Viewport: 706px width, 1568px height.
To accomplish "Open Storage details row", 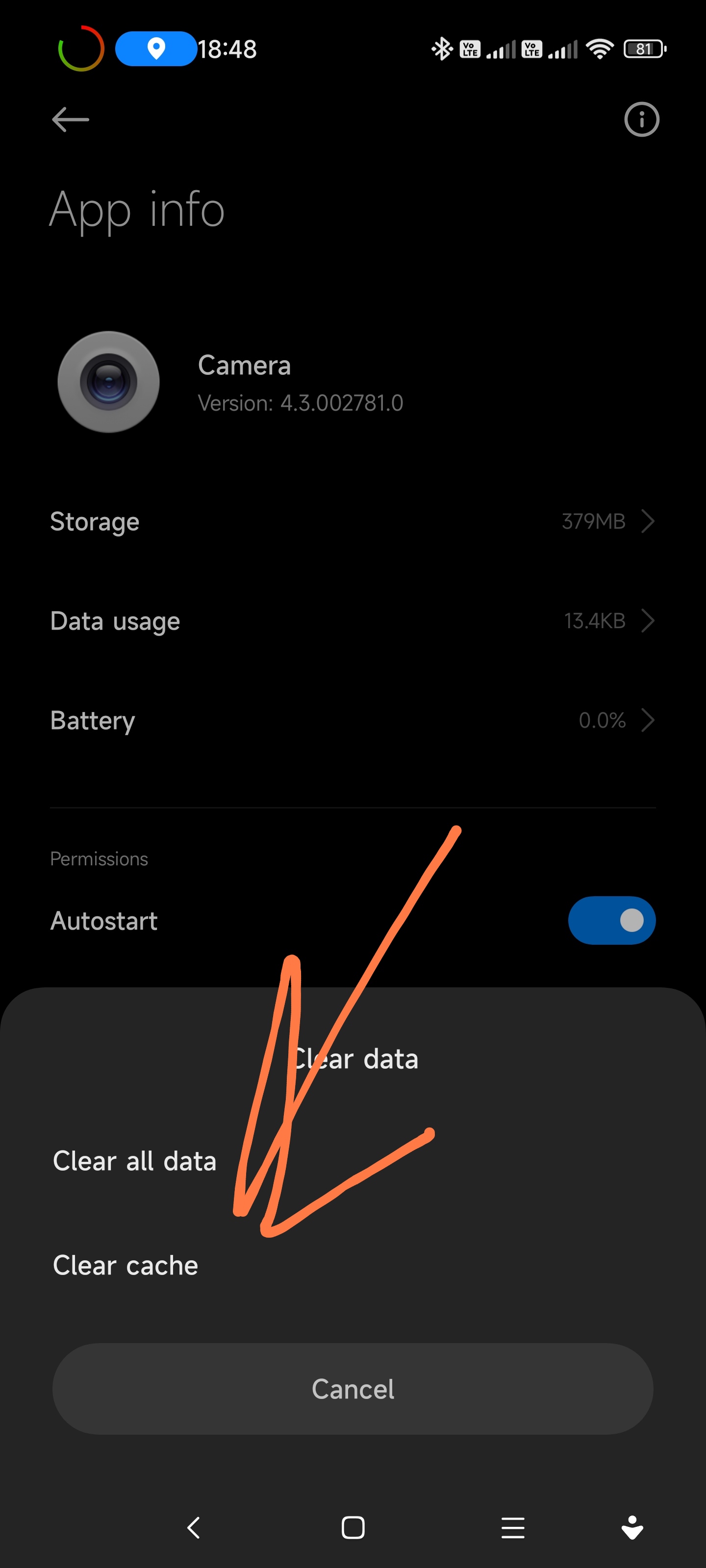I will pyautogui.click(x=353, y=522).
